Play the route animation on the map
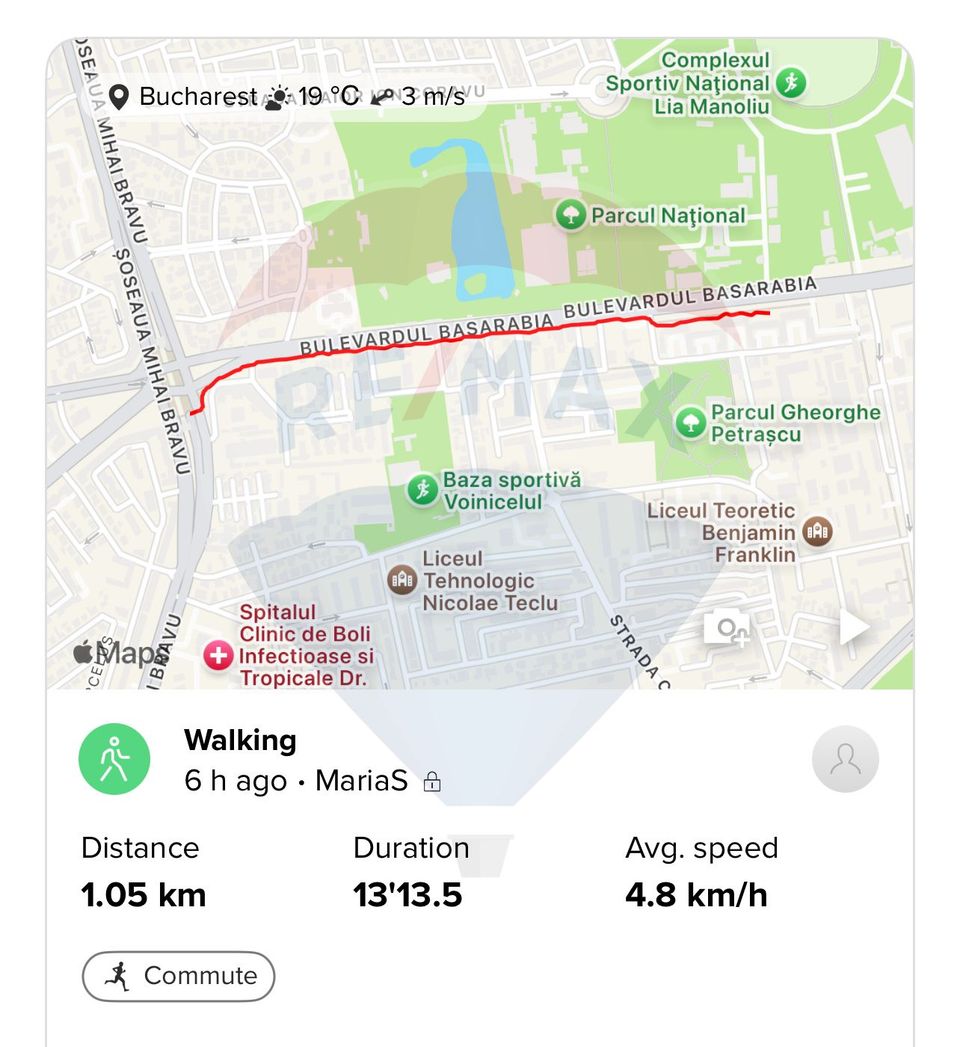The image size is (960, 1047). pos(854,628)
